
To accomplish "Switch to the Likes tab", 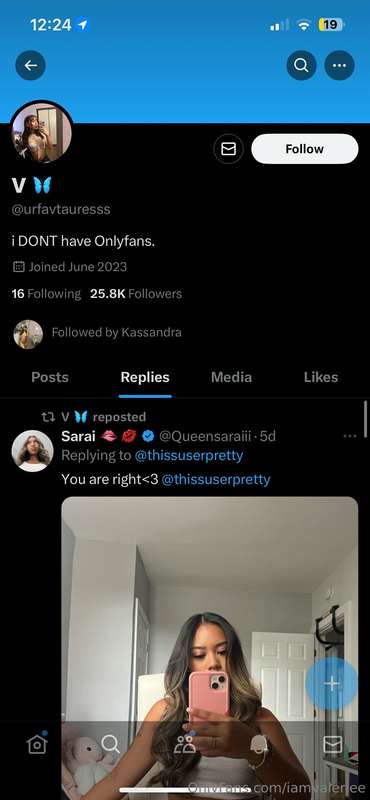I will (320, 378).
